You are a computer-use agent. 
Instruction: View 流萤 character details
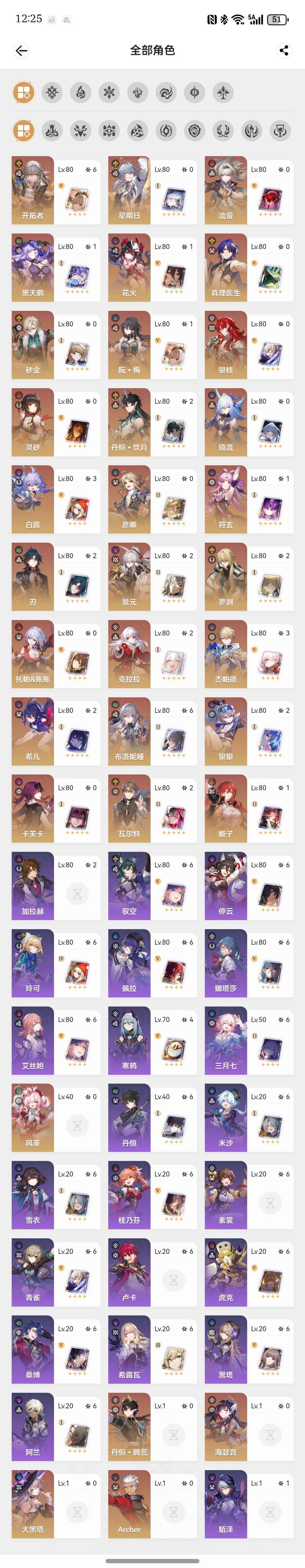click(249, 190)
